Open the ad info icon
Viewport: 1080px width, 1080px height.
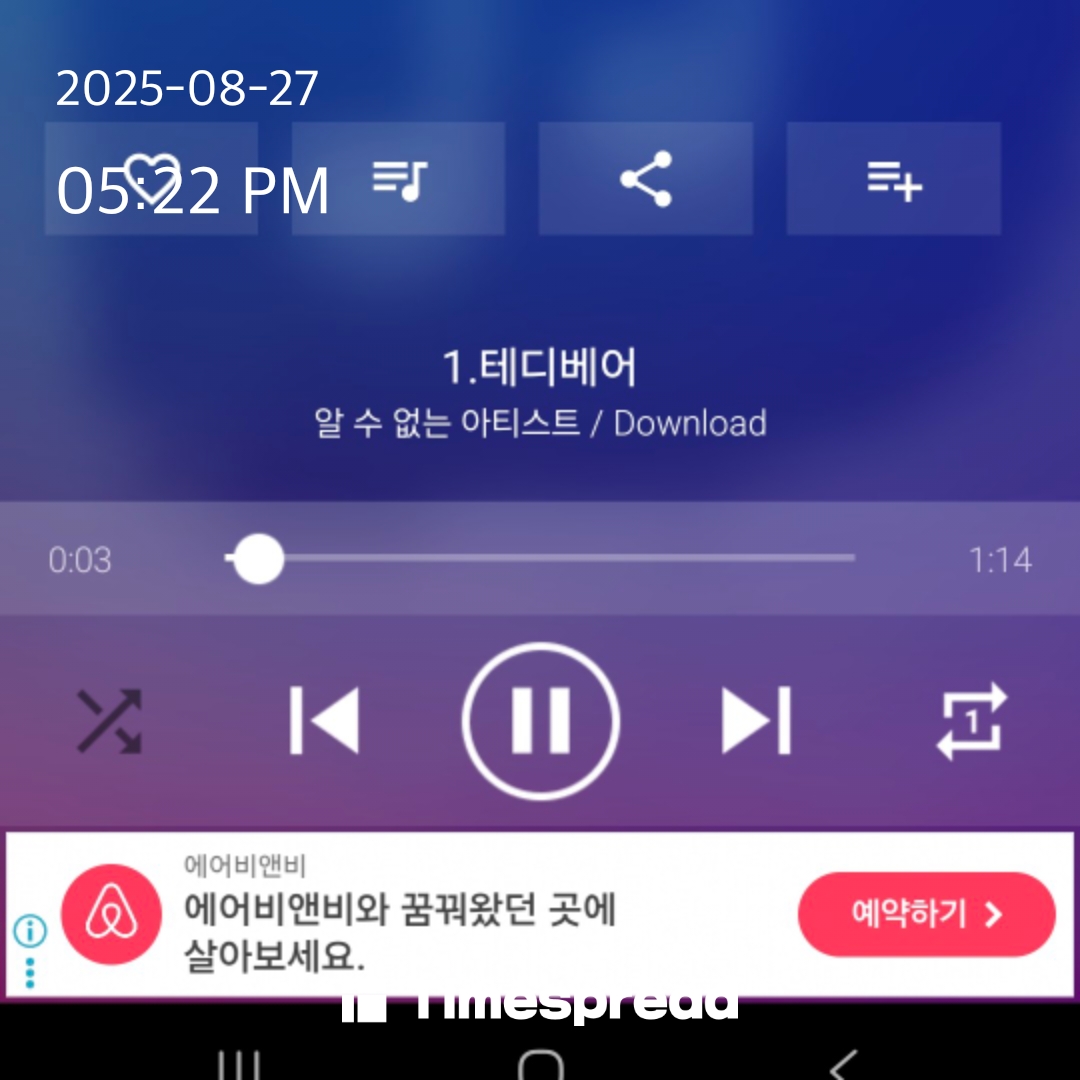[30, 932]
